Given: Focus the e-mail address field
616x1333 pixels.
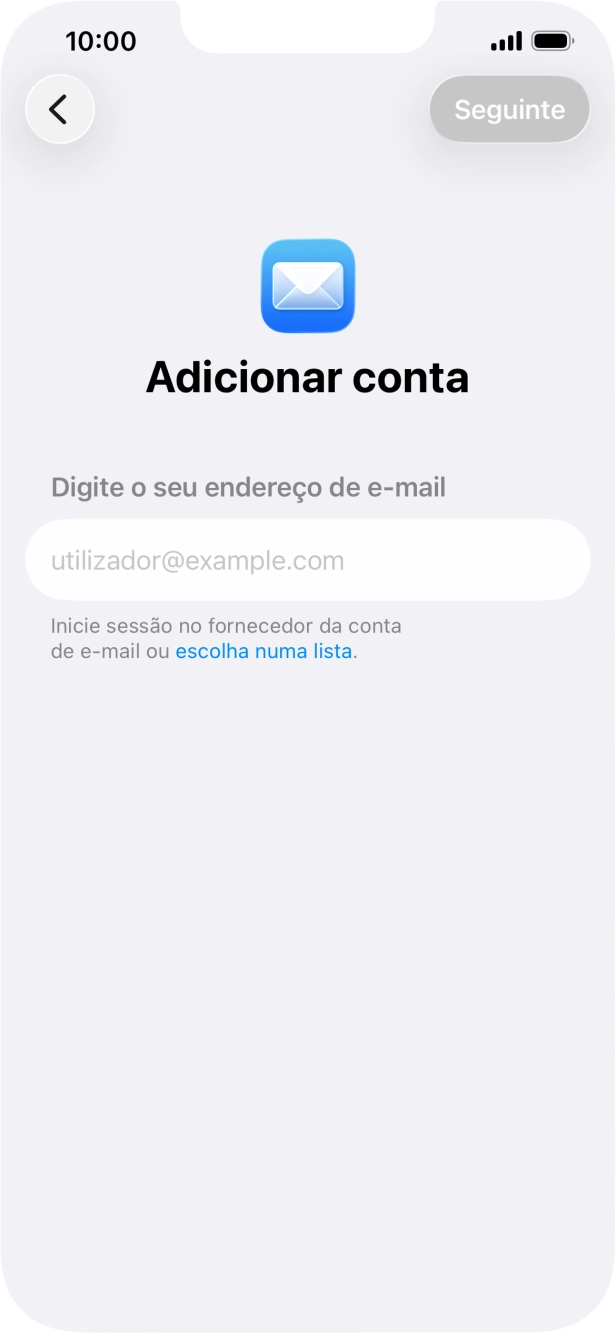Looking at the screenshot, I should point(307,560).
